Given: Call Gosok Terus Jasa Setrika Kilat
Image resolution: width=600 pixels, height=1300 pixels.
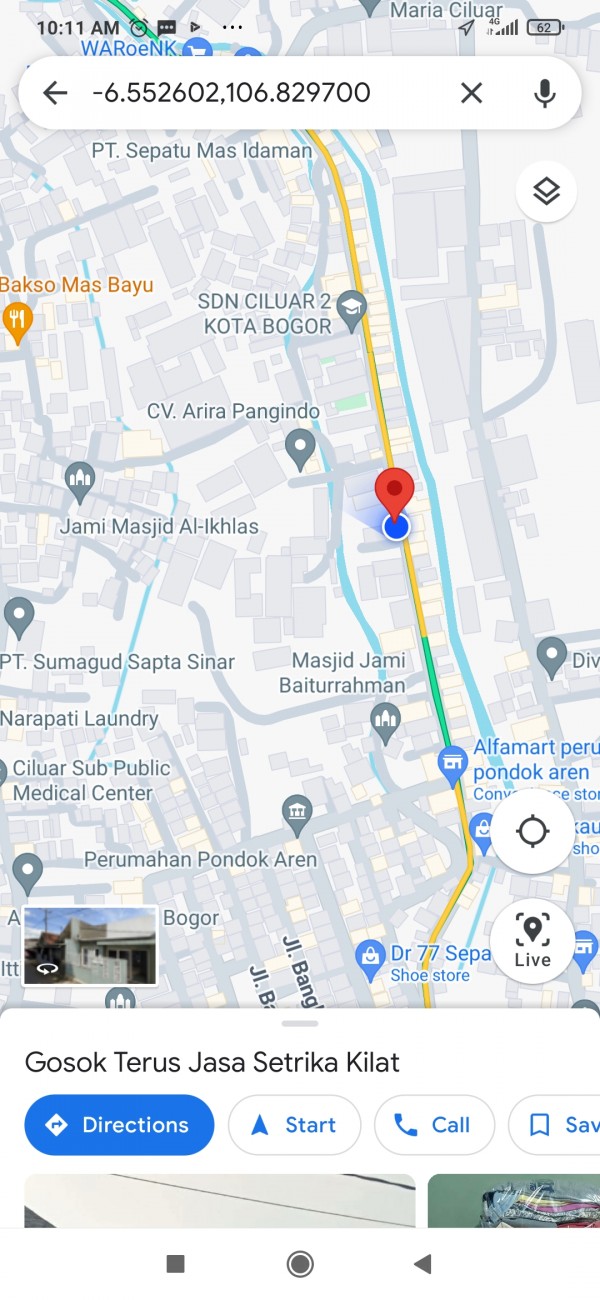Looking at the screenshot, I should tap(434, 1125).
